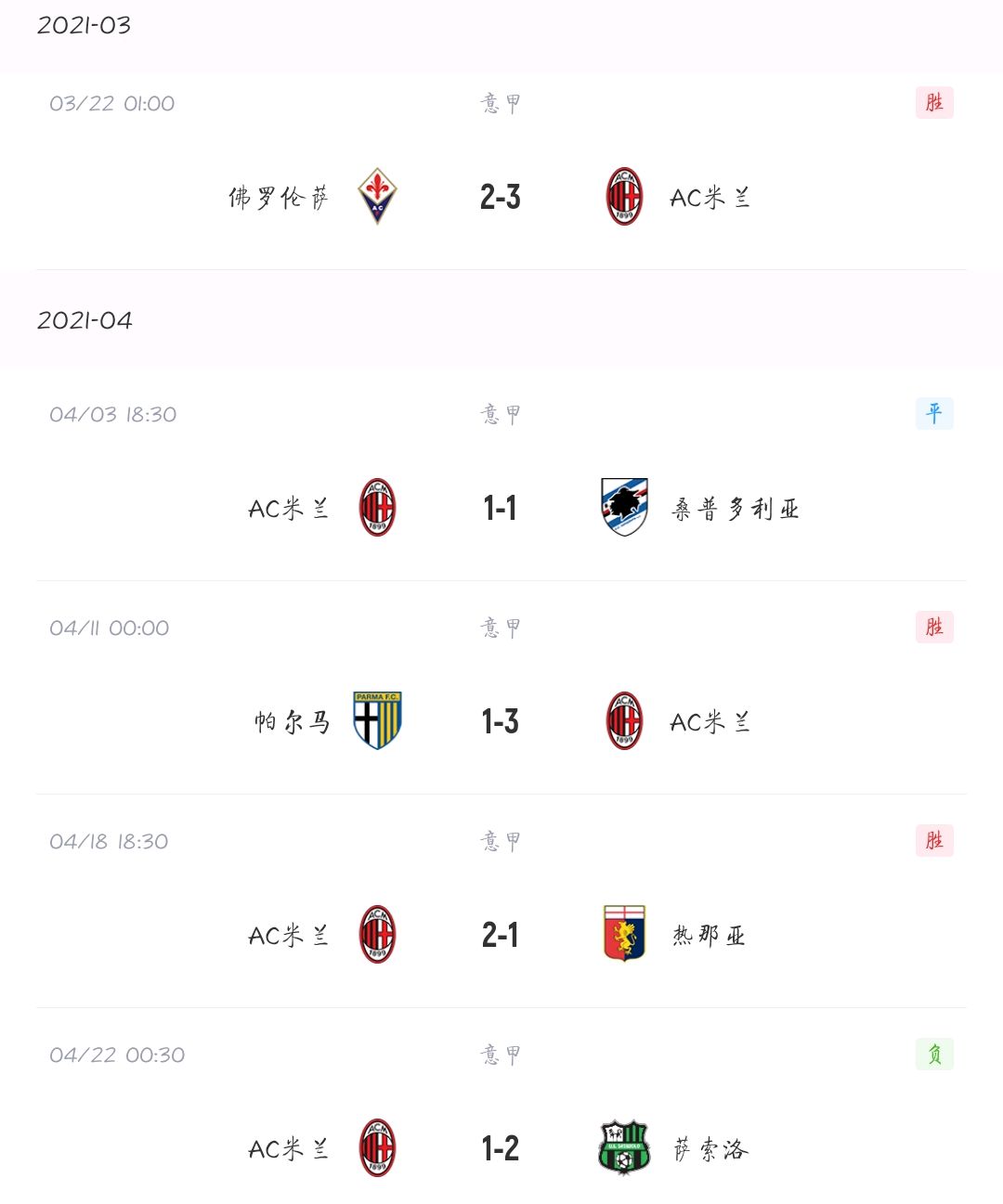Select the Parma vs AC Milan 1-3 match
This screenshot has width=1003, height=1204.
click(501, 721)
